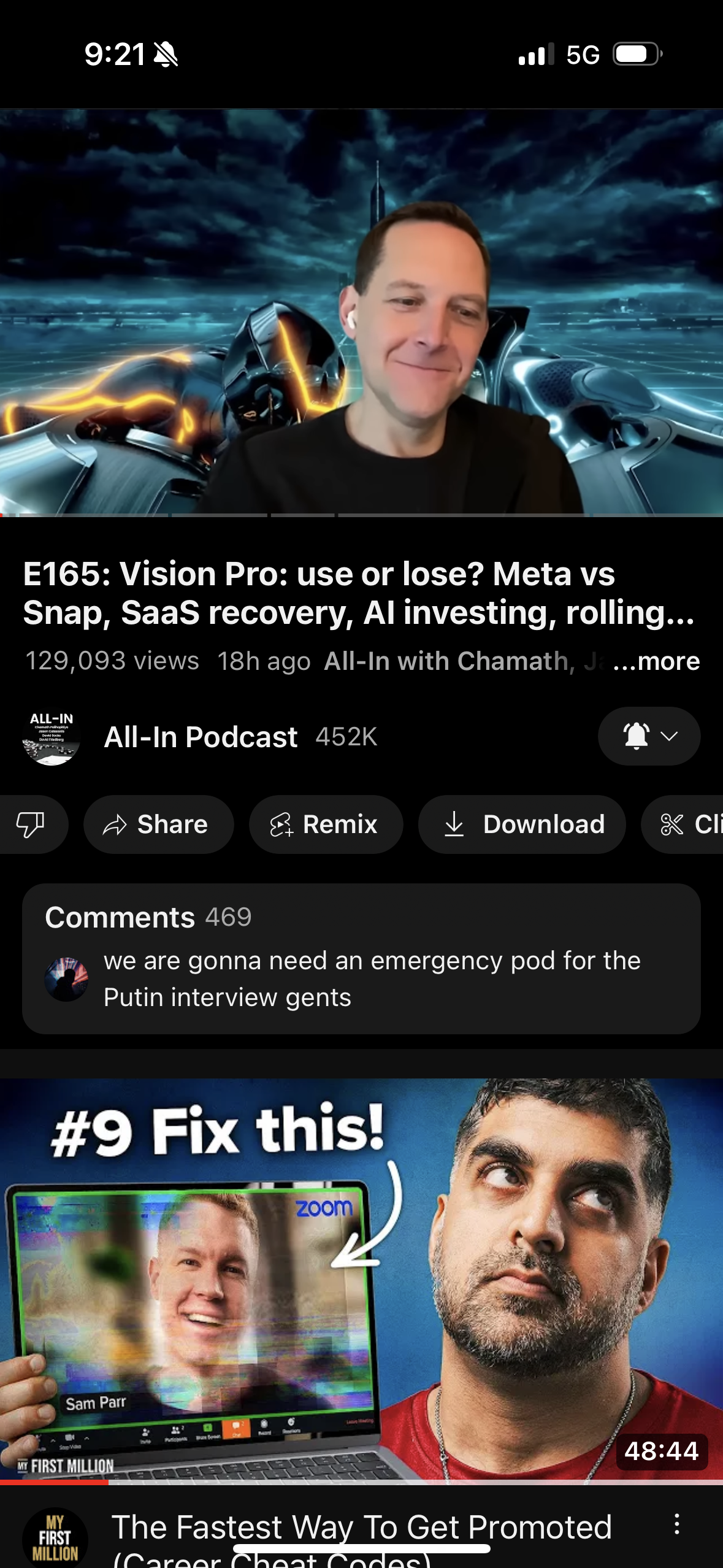Open the All-In Podcast channel avatar
723x1568 pixels.
pyautogui.click(x=52, y=737)
